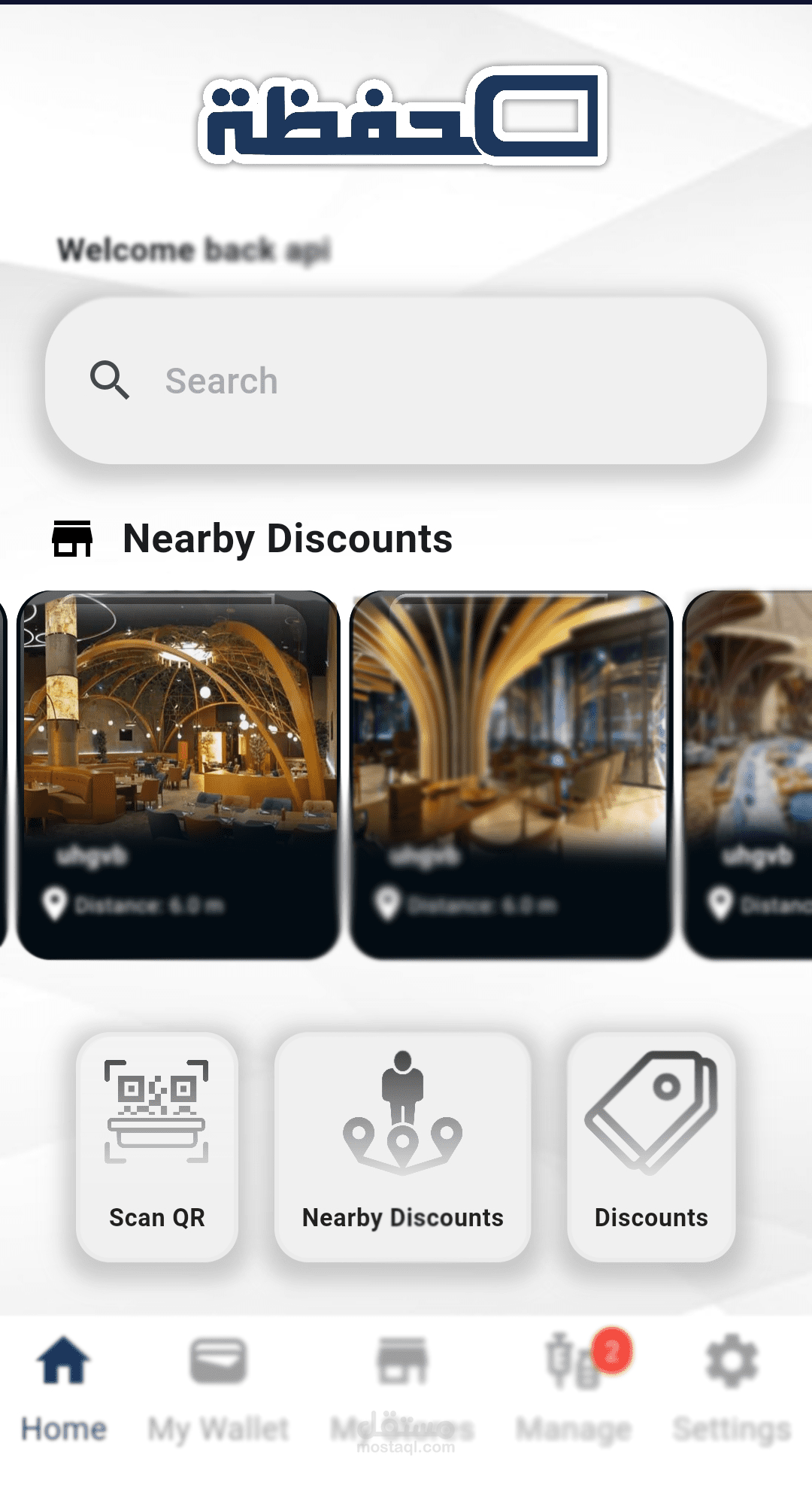The height and width of the screenshot is (1485, 812).
Task: Open the Scan QR tile
Action: coord(157,1146)
